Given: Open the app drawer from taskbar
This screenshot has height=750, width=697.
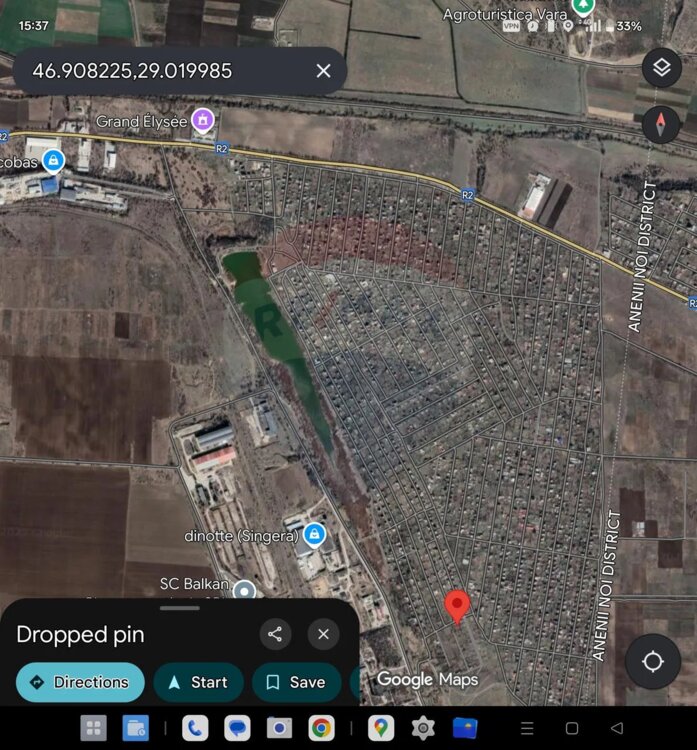Looking at the screenshot, I should [94, 728].
